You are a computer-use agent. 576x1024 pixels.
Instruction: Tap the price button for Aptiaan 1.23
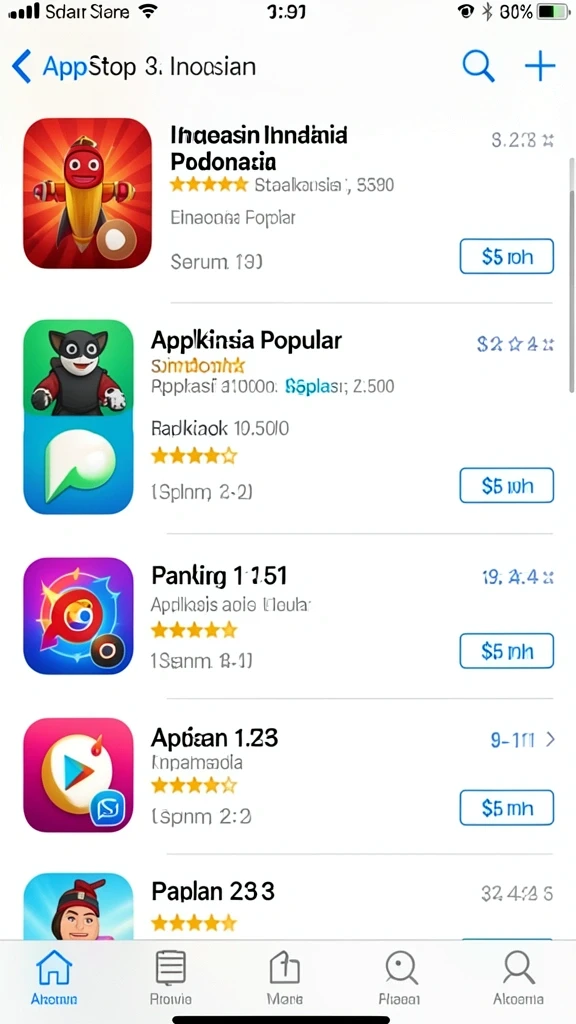(506, 808)
